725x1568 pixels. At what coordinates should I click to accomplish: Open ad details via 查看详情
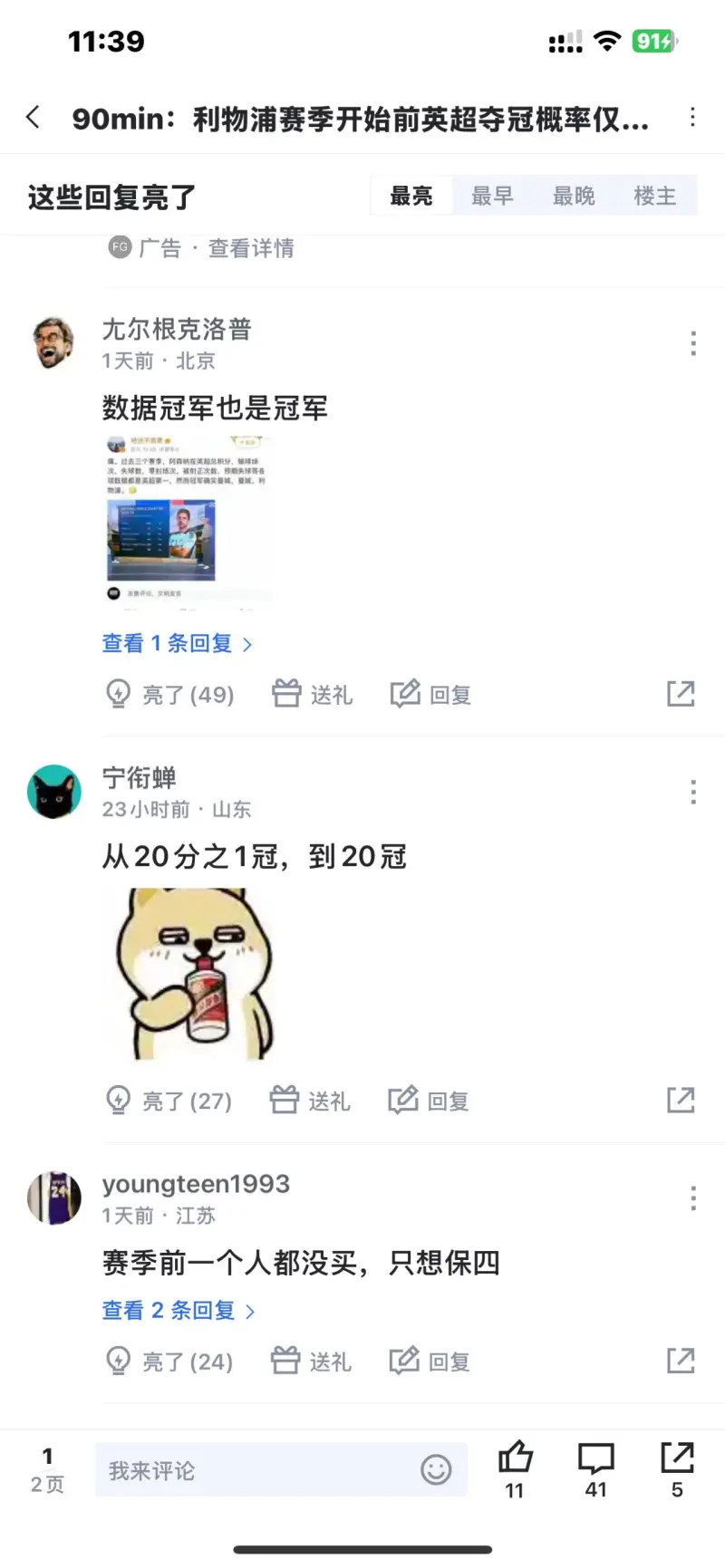[251, 248]
